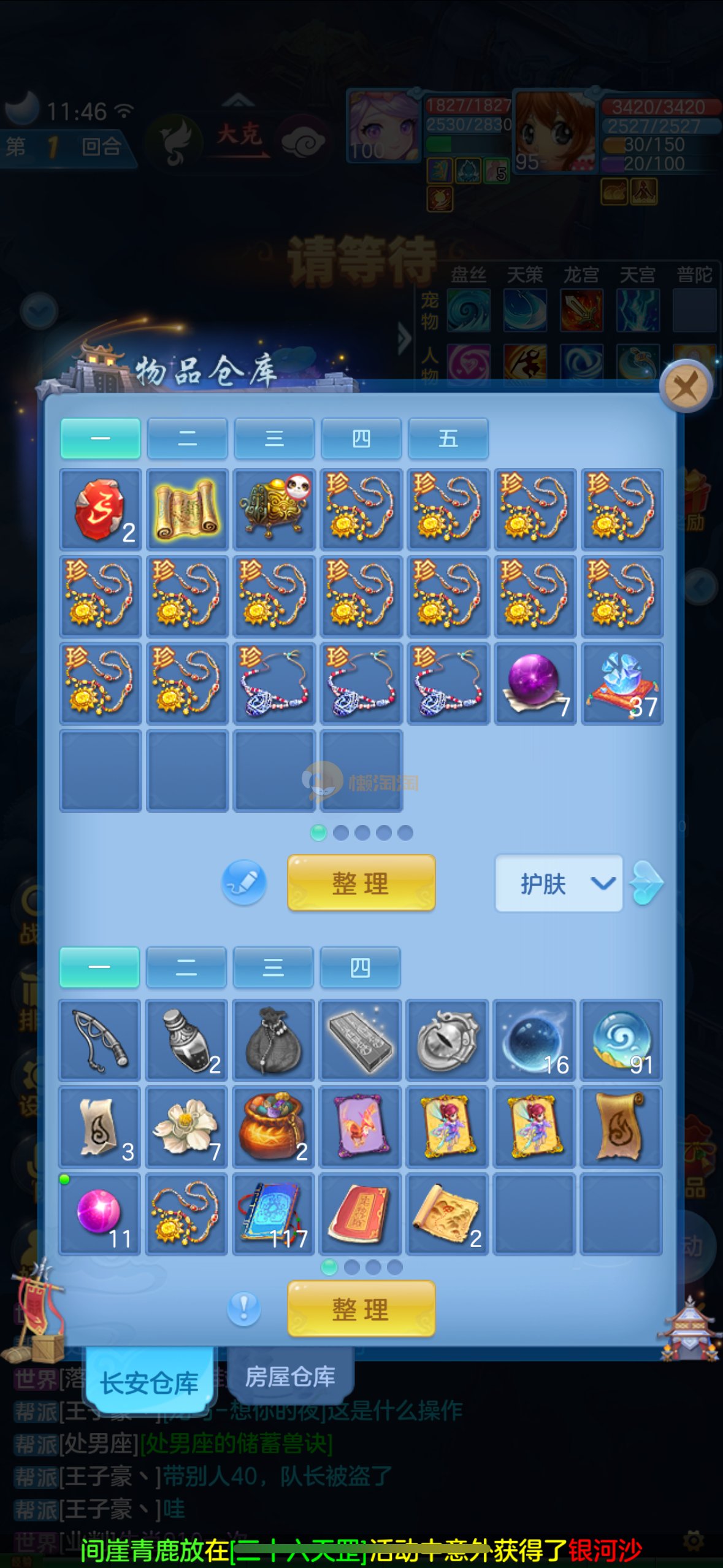This screenshot has width=723, height=1568.
Task: Switch to bag page 三
Action: pyautogui.click(x=273, y=967)
